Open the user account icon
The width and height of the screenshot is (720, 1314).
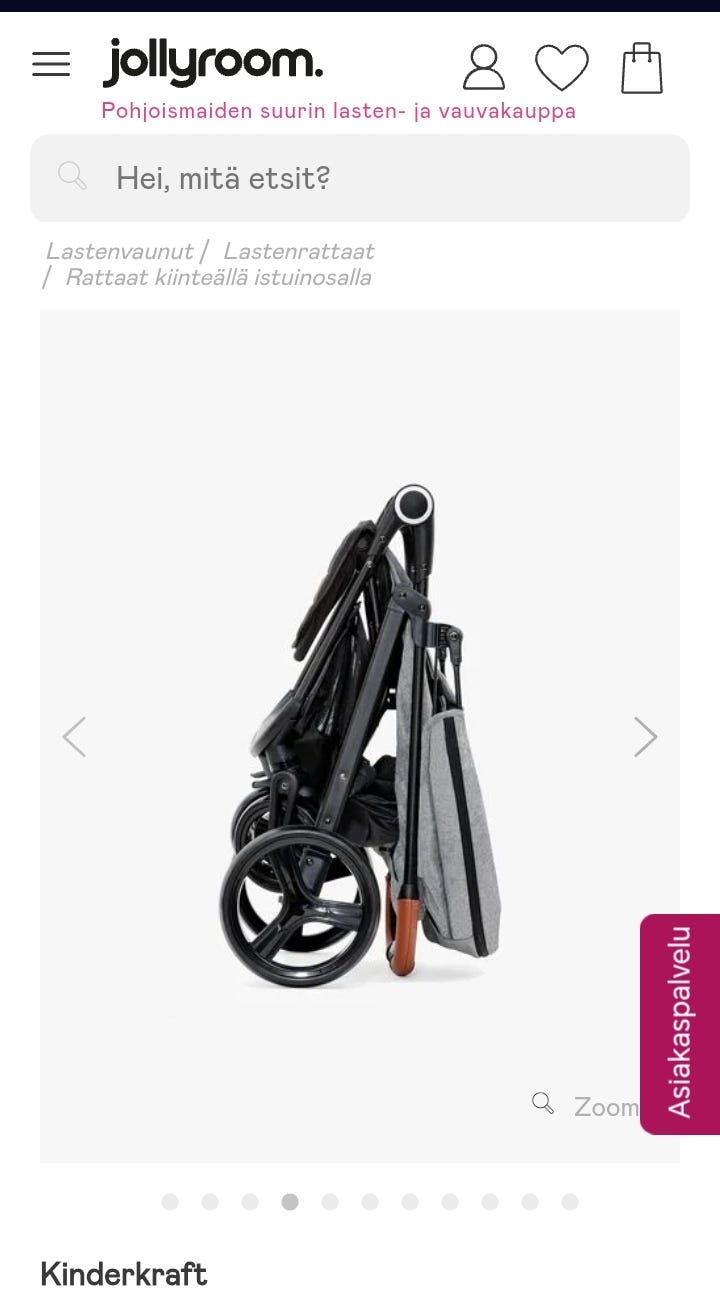click(x=484, y=68)
